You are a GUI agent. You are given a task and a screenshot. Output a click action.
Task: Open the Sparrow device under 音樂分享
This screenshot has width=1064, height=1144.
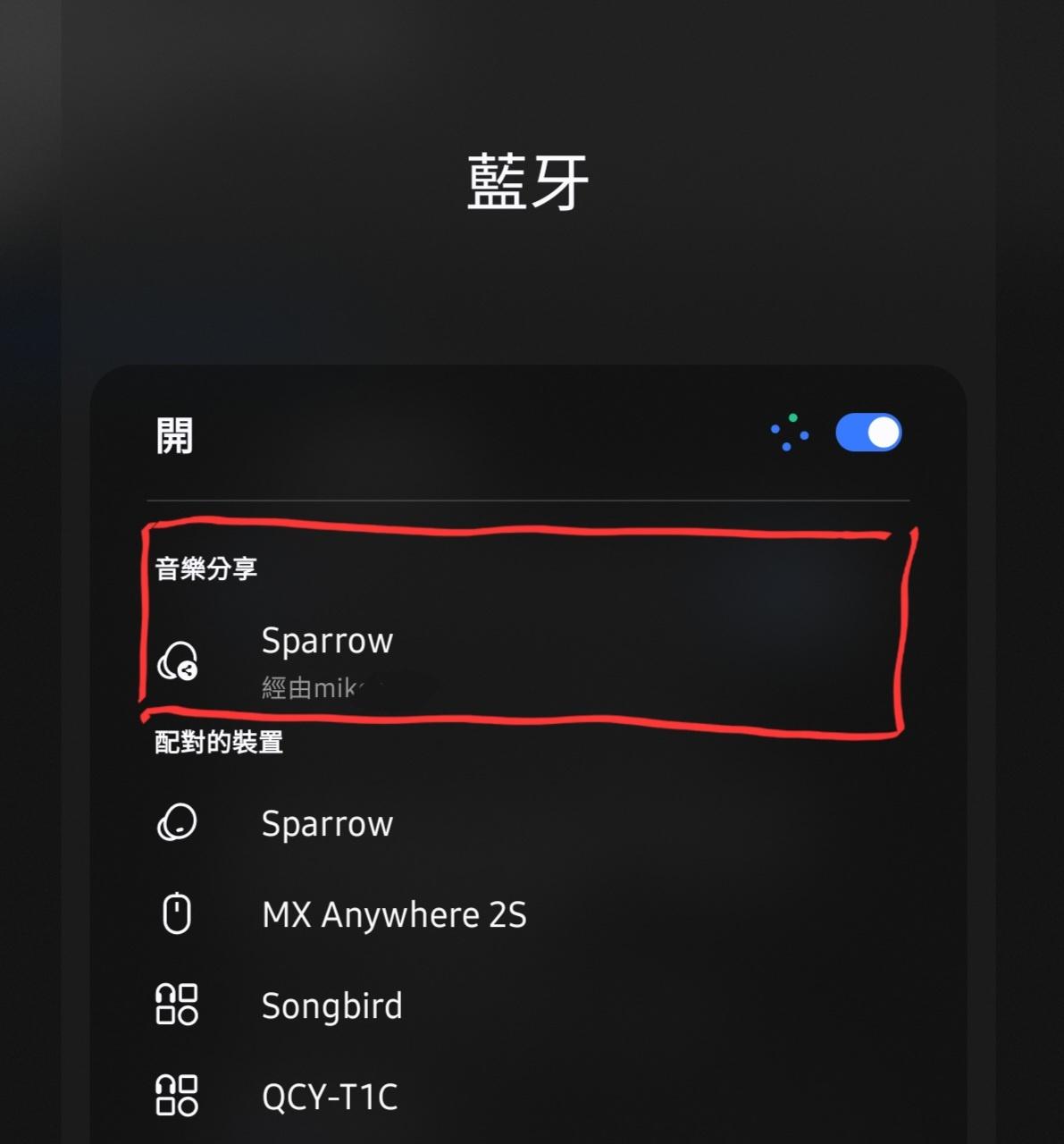[327, 659]
